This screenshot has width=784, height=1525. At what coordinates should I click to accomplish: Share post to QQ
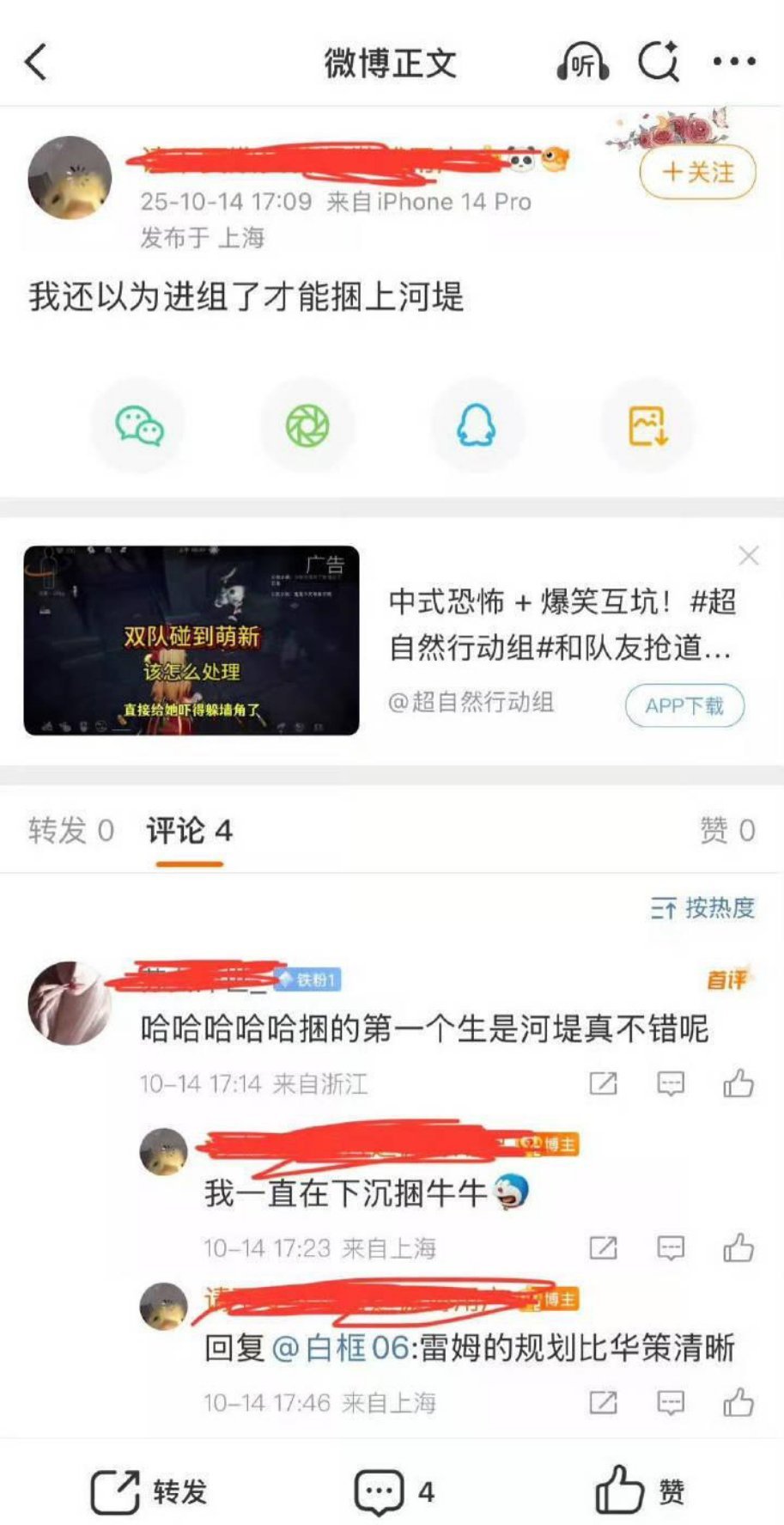tap(476, 426)
